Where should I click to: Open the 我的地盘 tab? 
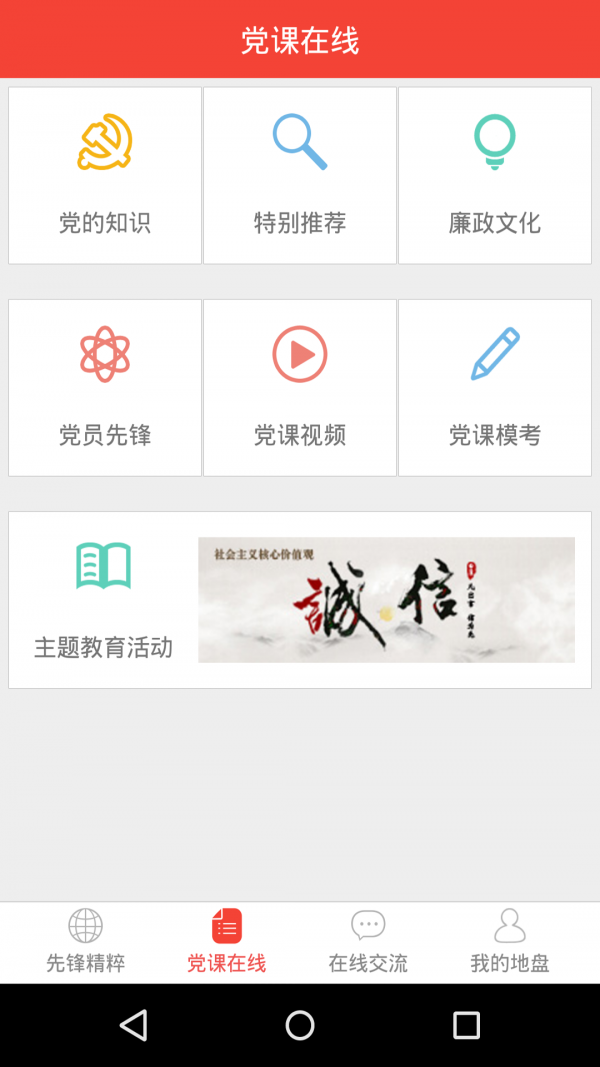pos(510,942)
